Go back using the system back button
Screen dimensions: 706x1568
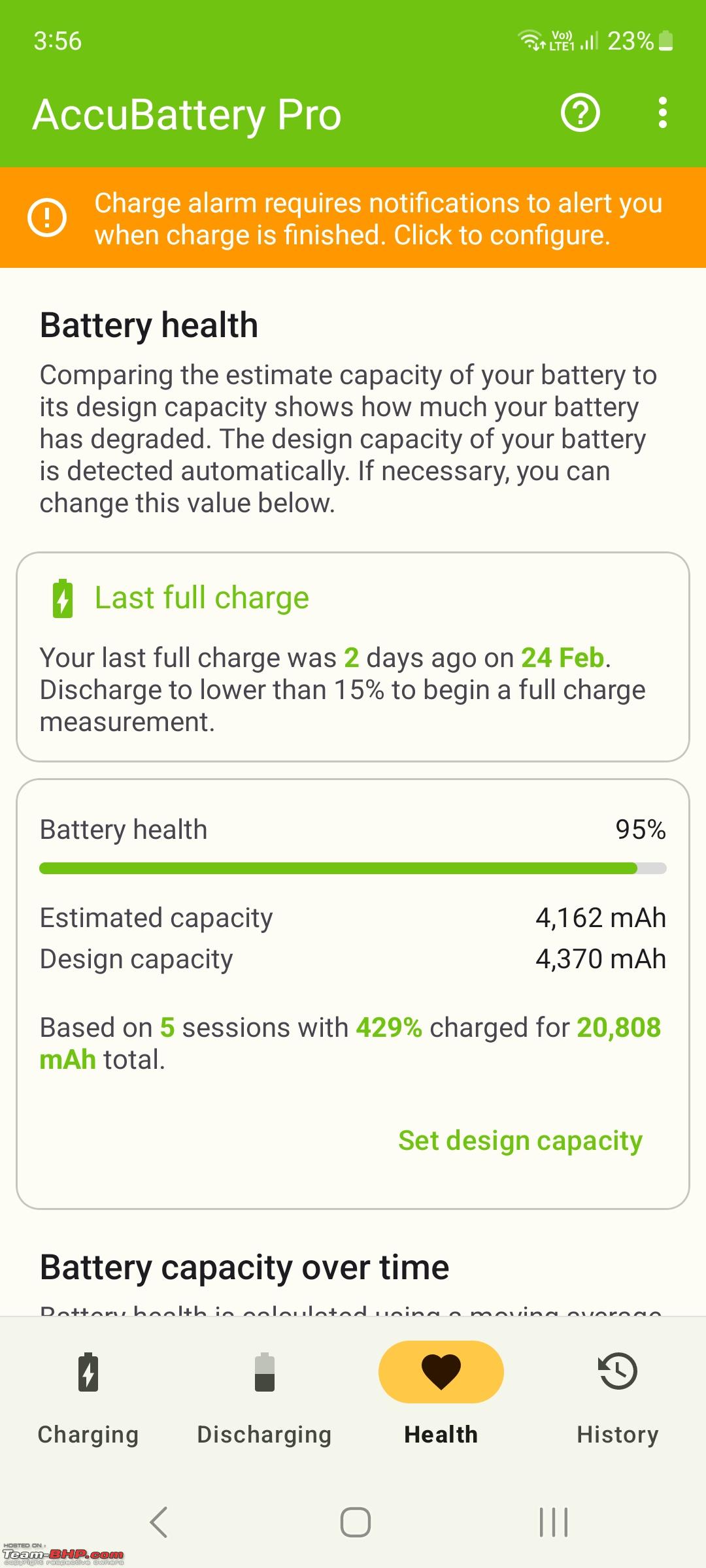coord(159,1522)
